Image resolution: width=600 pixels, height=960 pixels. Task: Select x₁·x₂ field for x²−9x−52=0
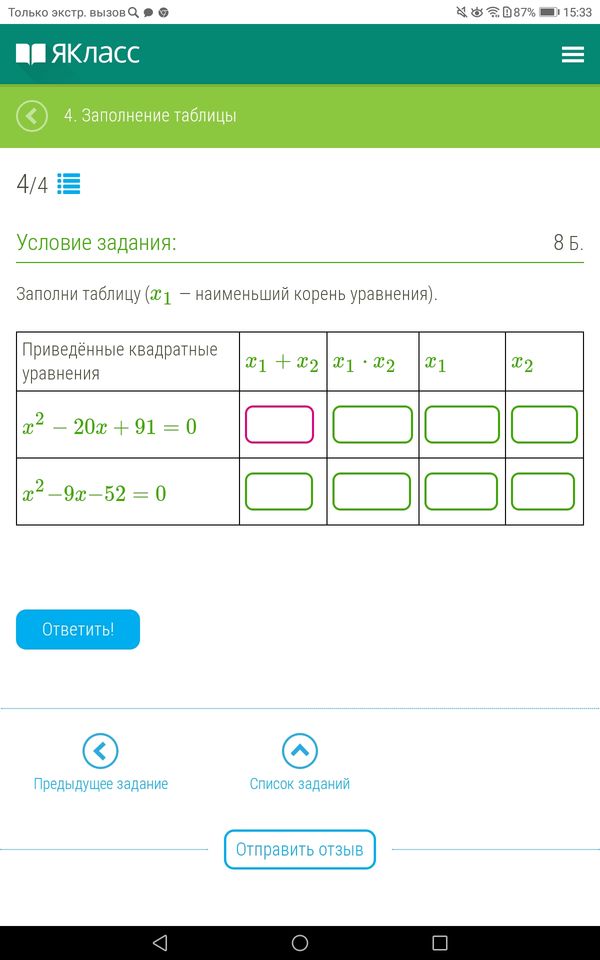[x=371, y=491]
